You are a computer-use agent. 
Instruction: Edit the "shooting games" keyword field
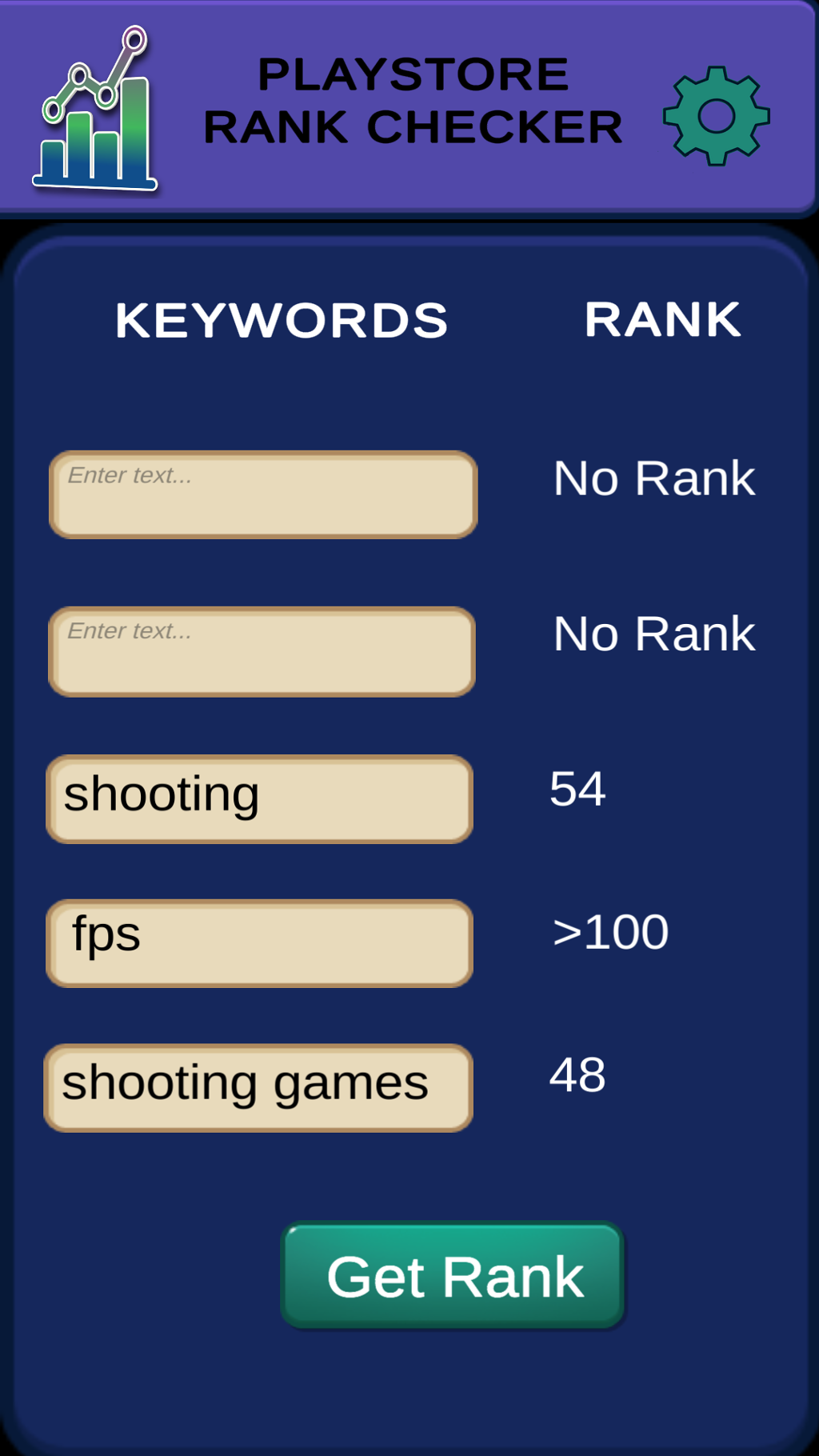click(x=258, y=1088)
